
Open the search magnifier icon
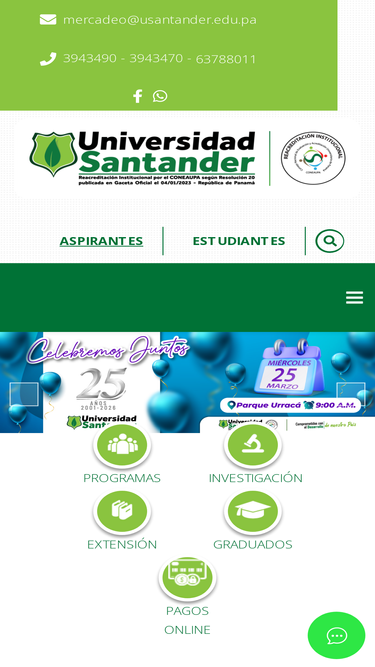pyautogui.click(x=330, y=241)
